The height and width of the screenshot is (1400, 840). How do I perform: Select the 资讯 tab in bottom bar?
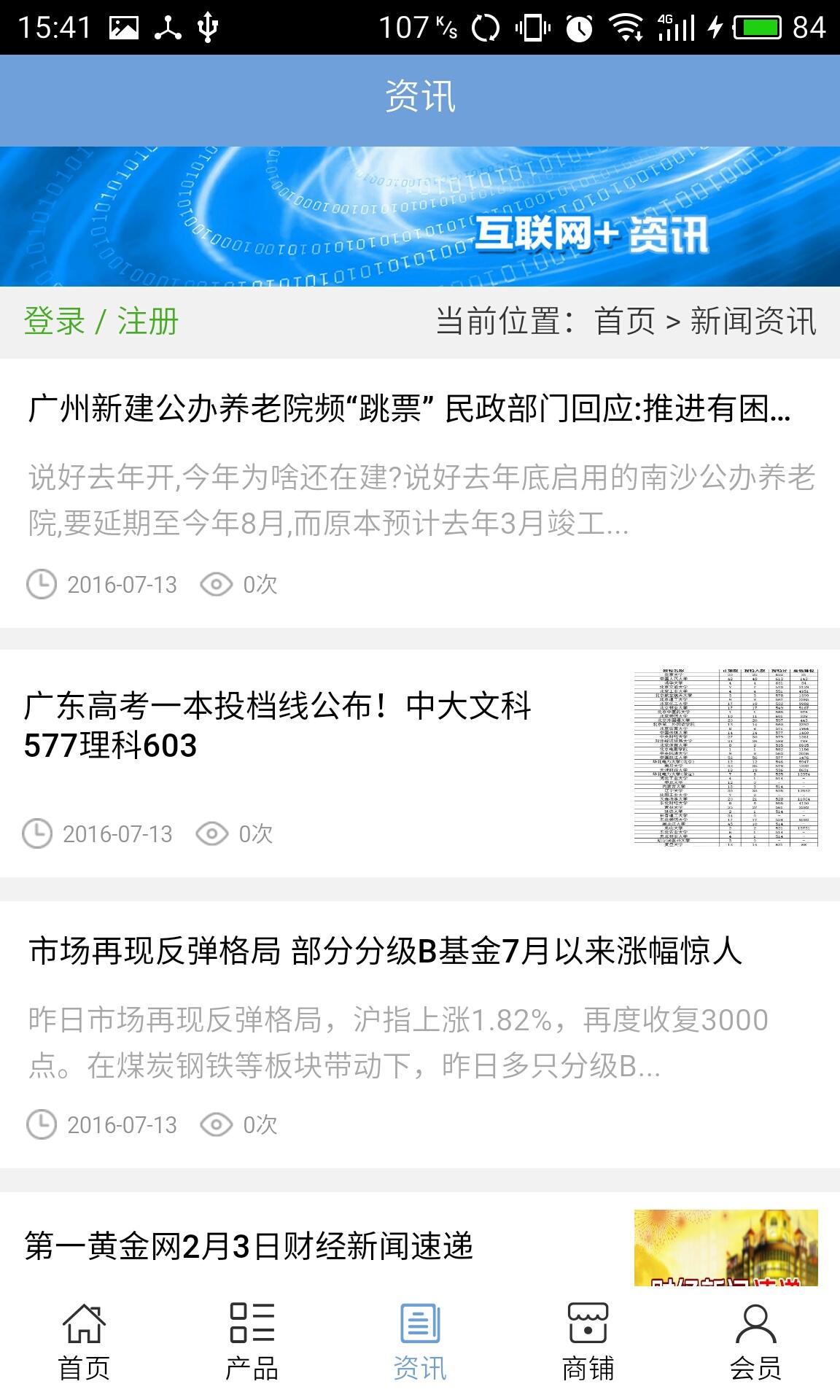[x=420, y=1343]
